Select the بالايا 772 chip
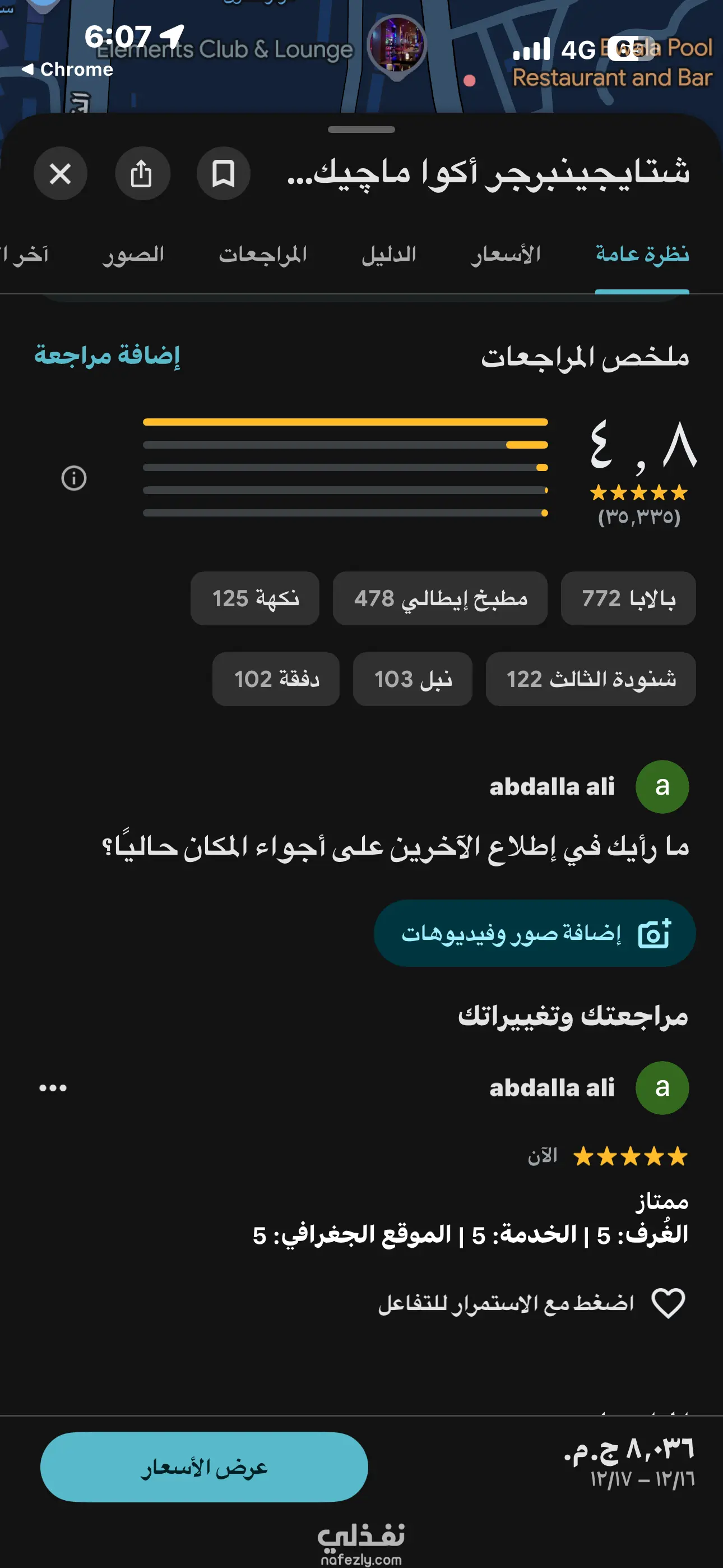The width and height of the screenshot is (723, 1568). click(x=628, y=598)
